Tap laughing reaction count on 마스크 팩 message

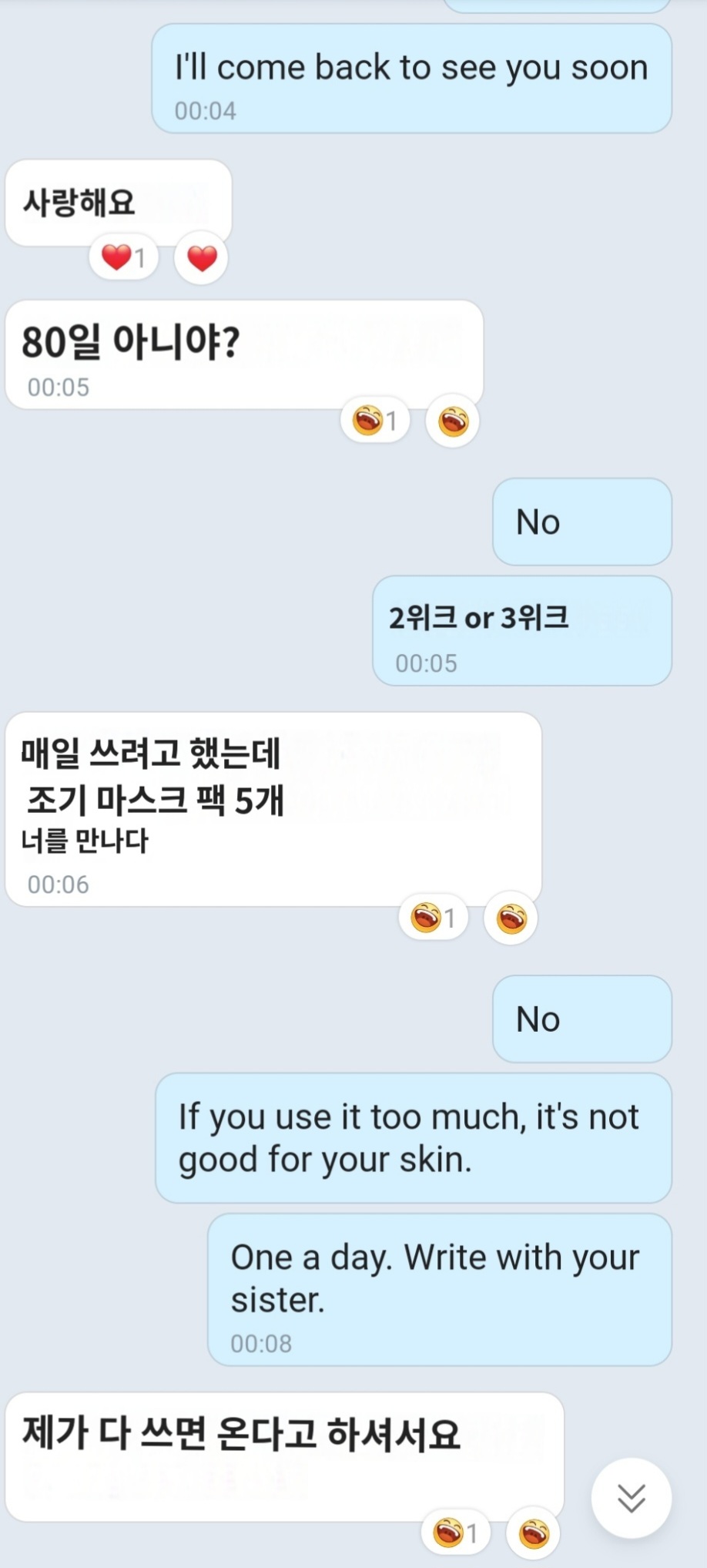[433, 918]
